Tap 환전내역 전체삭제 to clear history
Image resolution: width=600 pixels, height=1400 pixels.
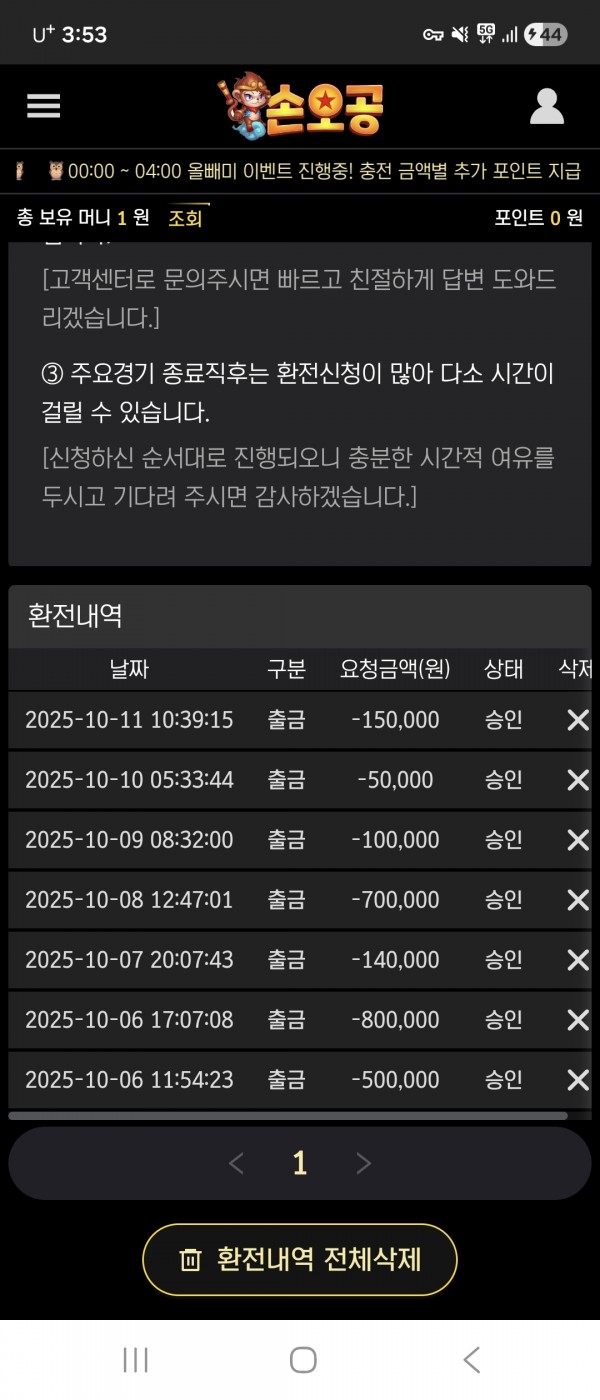pos(300,1259)
